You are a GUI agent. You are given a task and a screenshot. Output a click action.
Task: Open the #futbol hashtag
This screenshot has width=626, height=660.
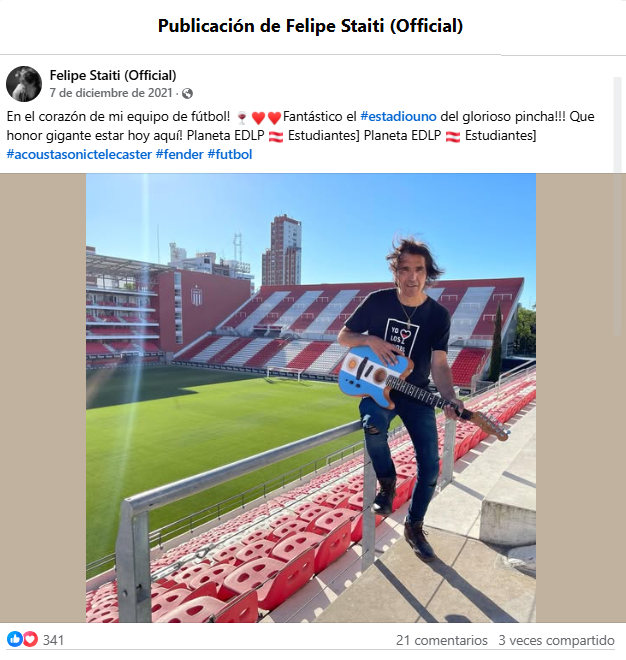coord(230,154)
